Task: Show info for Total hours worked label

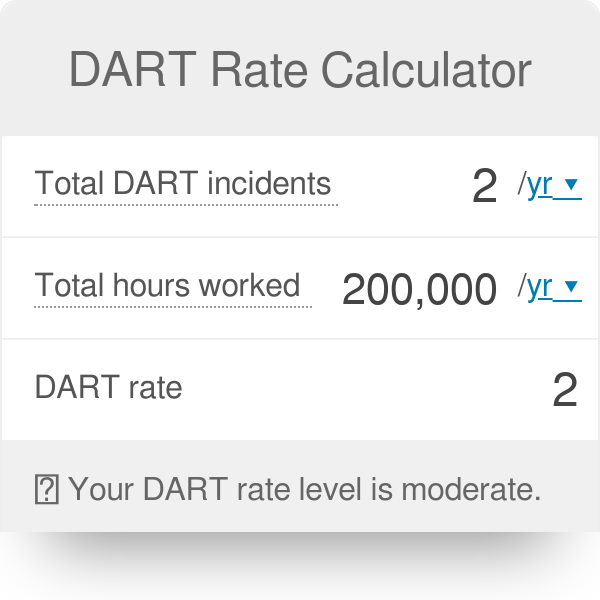Action: (x=167, y=286)
